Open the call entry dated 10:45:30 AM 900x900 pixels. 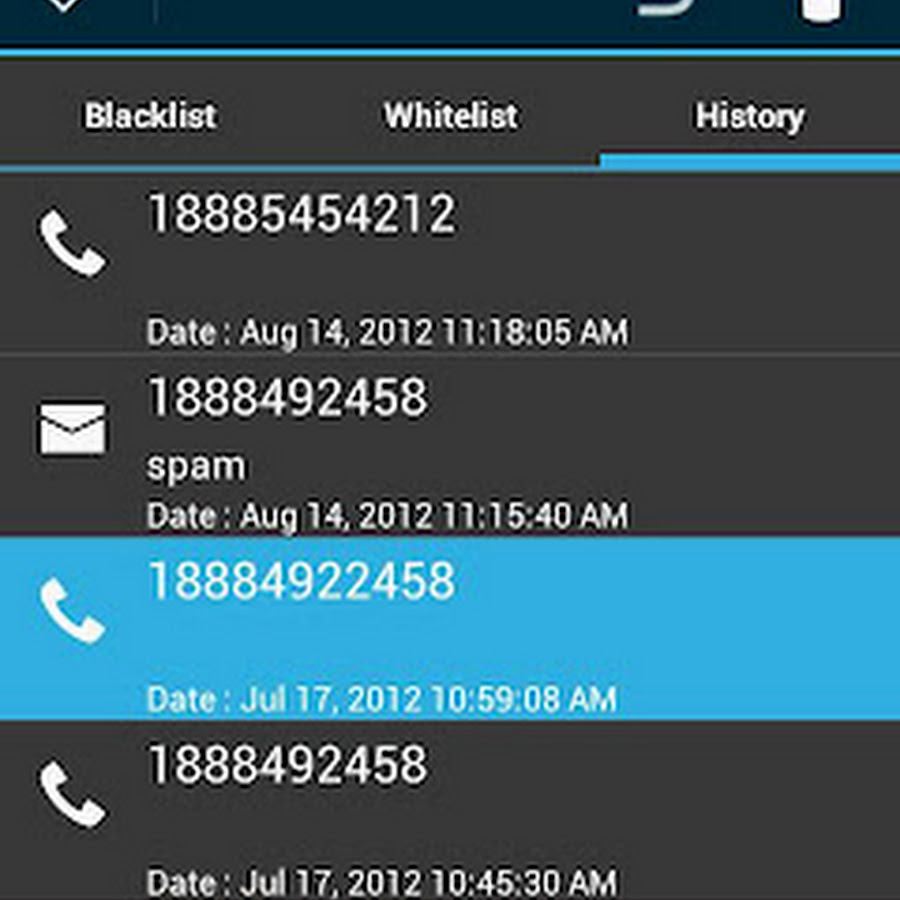(x=450, y=810)
